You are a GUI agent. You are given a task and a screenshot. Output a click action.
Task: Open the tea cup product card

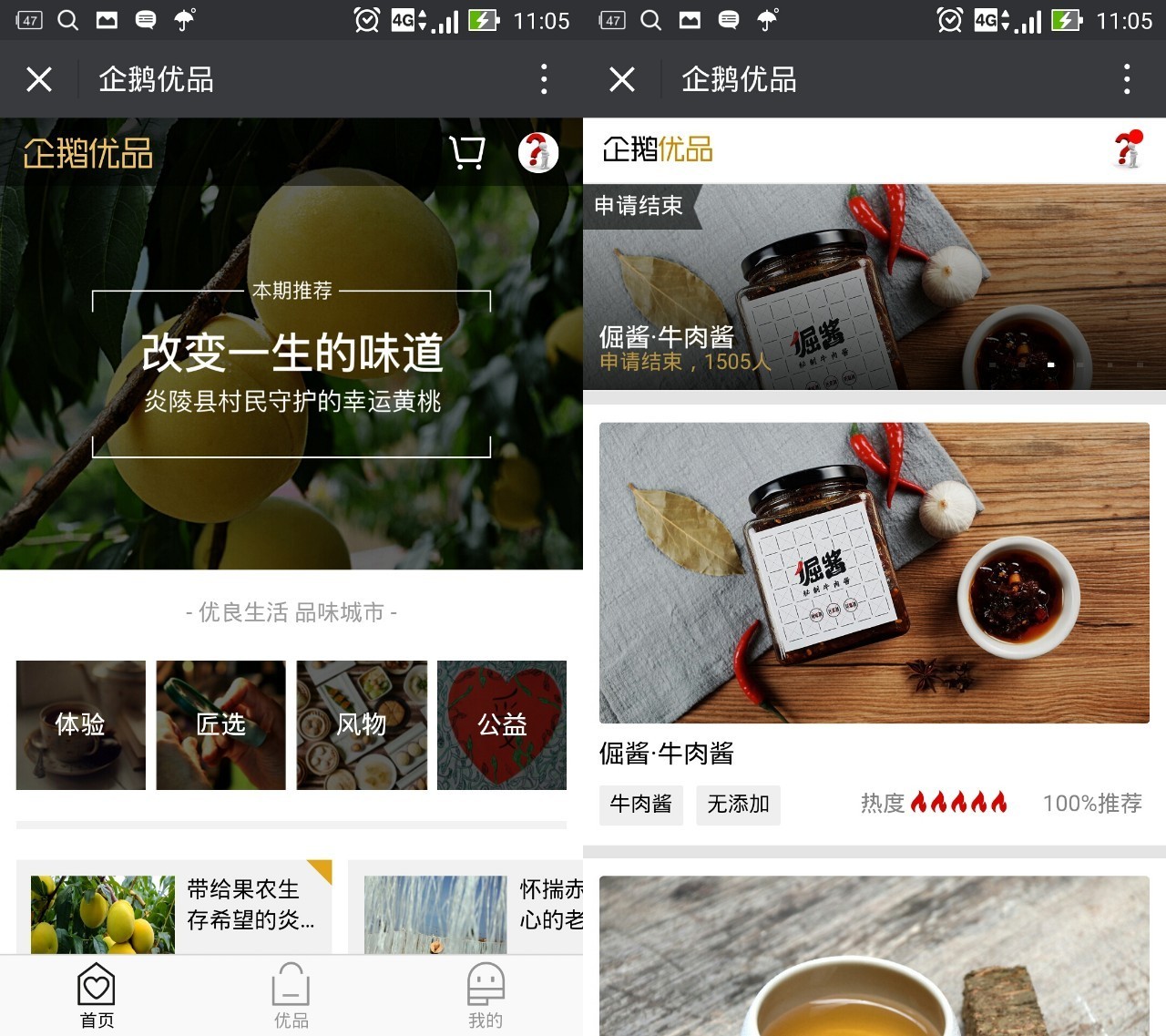(x=874, y=957)
